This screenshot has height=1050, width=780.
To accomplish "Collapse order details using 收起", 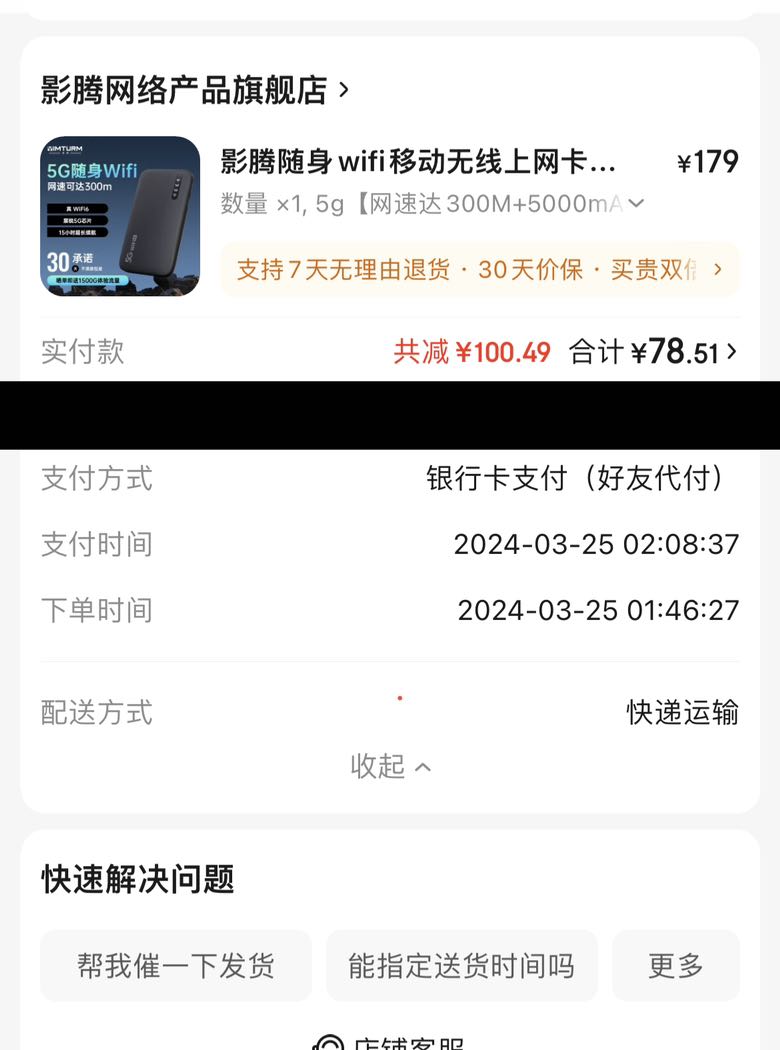I will tap(390, 766).
